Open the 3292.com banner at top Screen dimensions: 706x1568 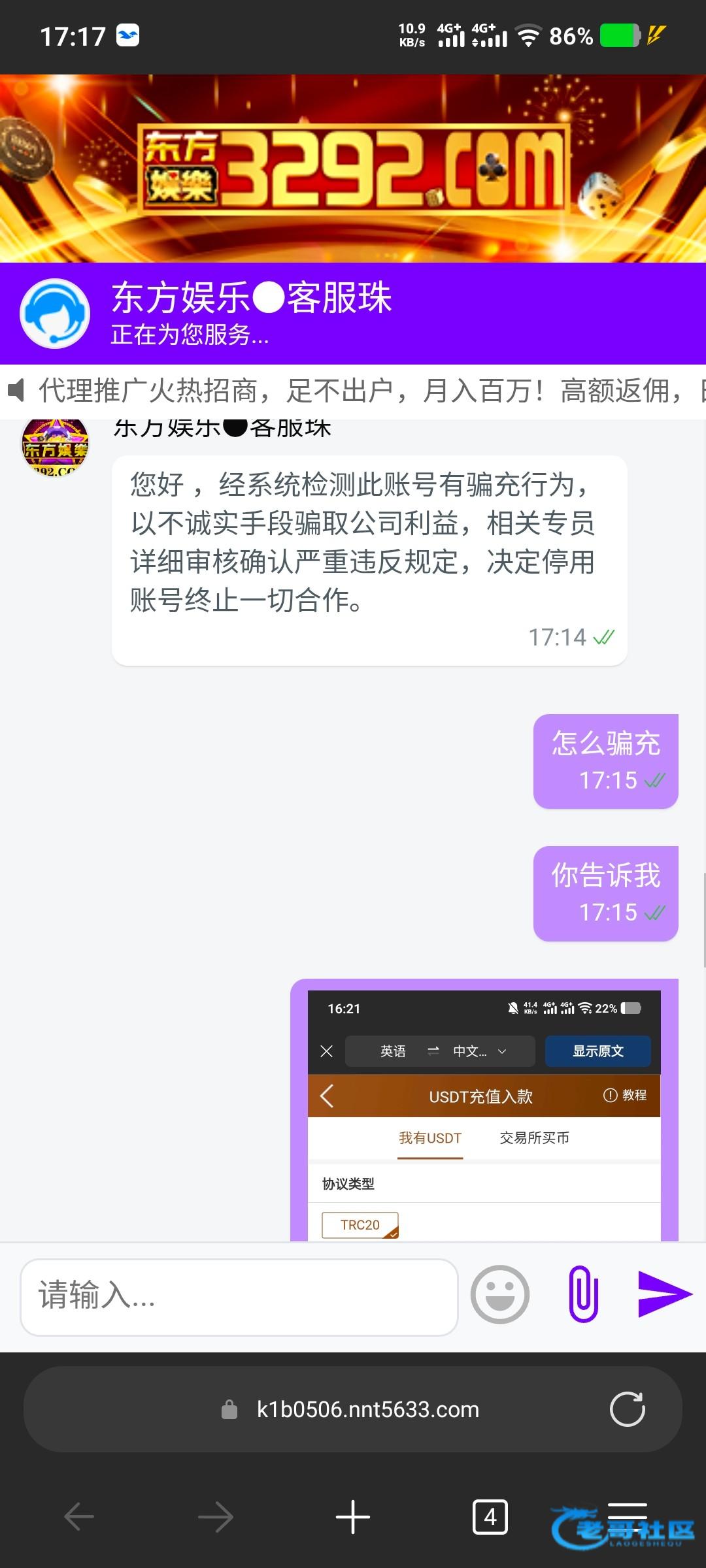click(353, 169)
